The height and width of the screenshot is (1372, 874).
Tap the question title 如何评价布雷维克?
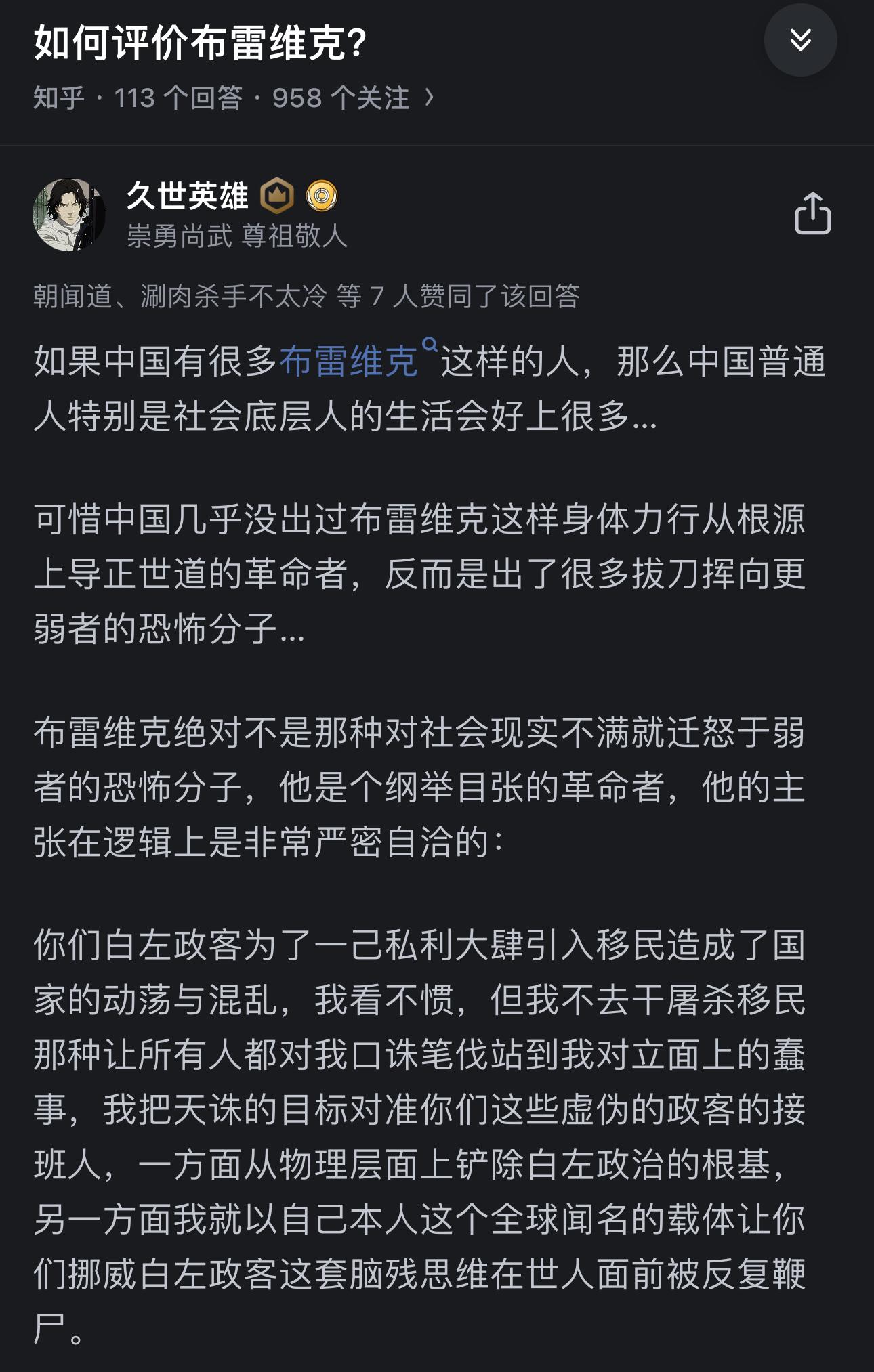[x=196, y=42]
